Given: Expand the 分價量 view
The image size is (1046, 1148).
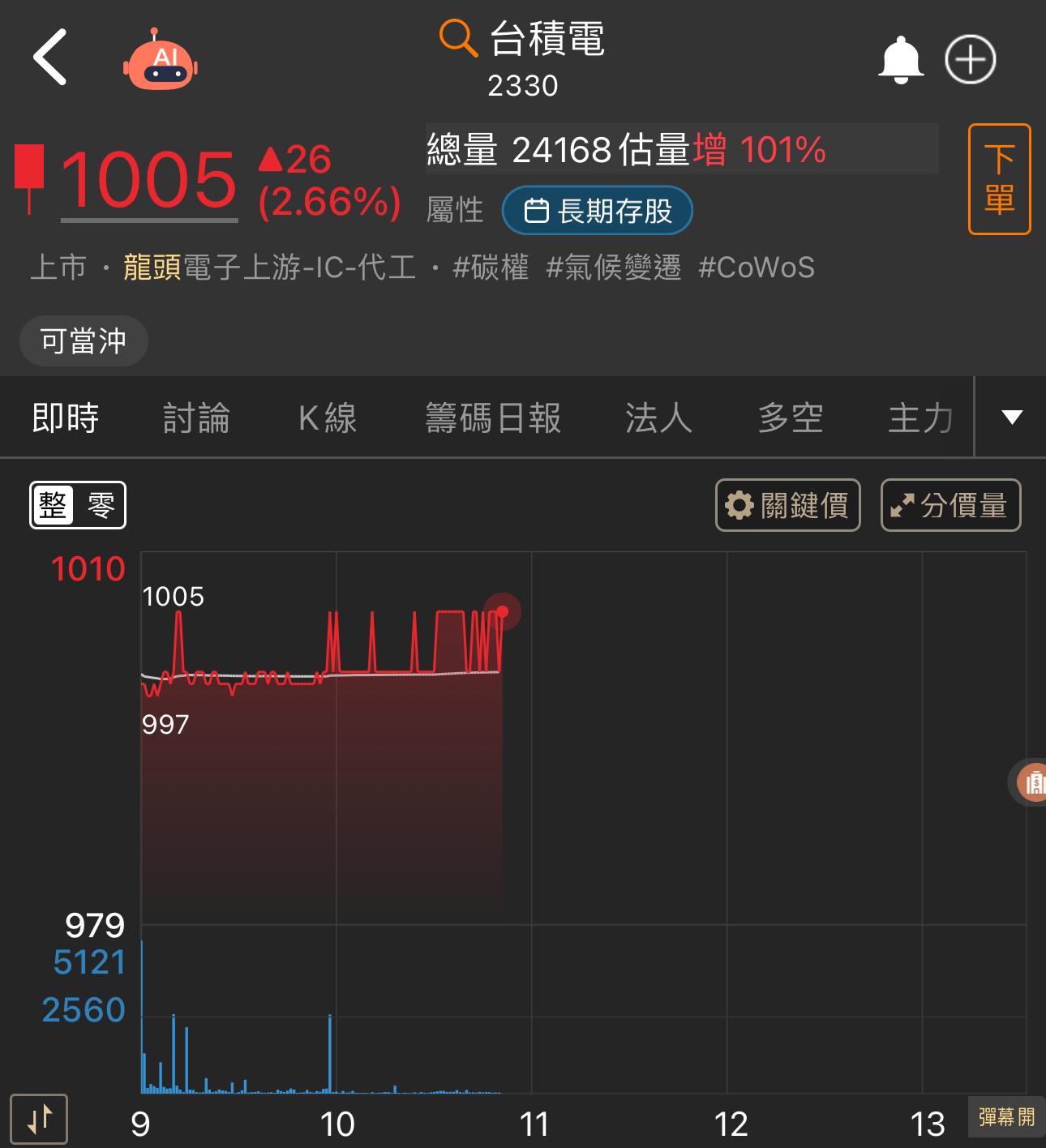Looking at the screenshot, I should pyautogui.click(x=950, y=505).
